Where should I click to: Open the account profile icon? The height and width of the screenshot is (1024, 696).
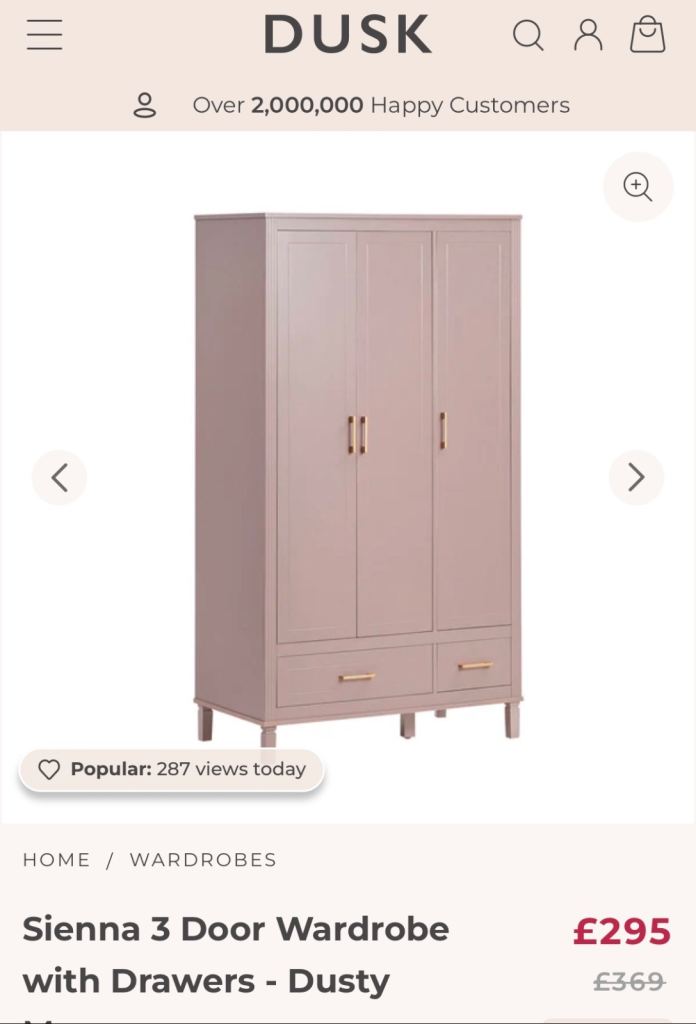588,35
